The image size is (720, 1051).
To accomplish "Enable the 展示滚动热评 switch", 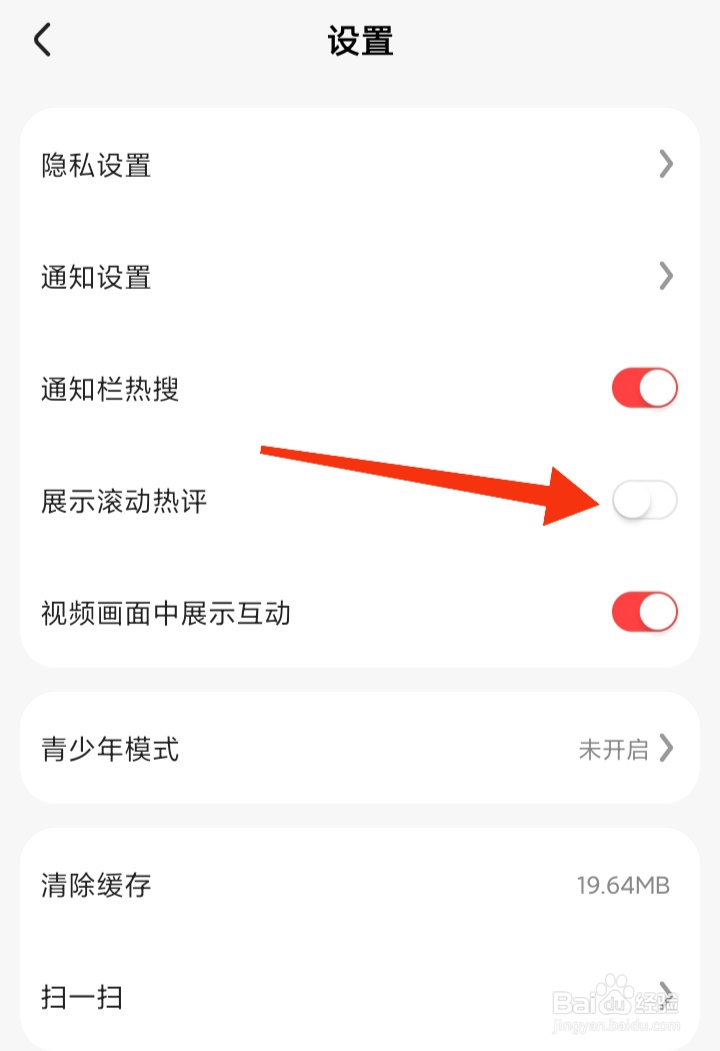I will [x=644, y=501].
